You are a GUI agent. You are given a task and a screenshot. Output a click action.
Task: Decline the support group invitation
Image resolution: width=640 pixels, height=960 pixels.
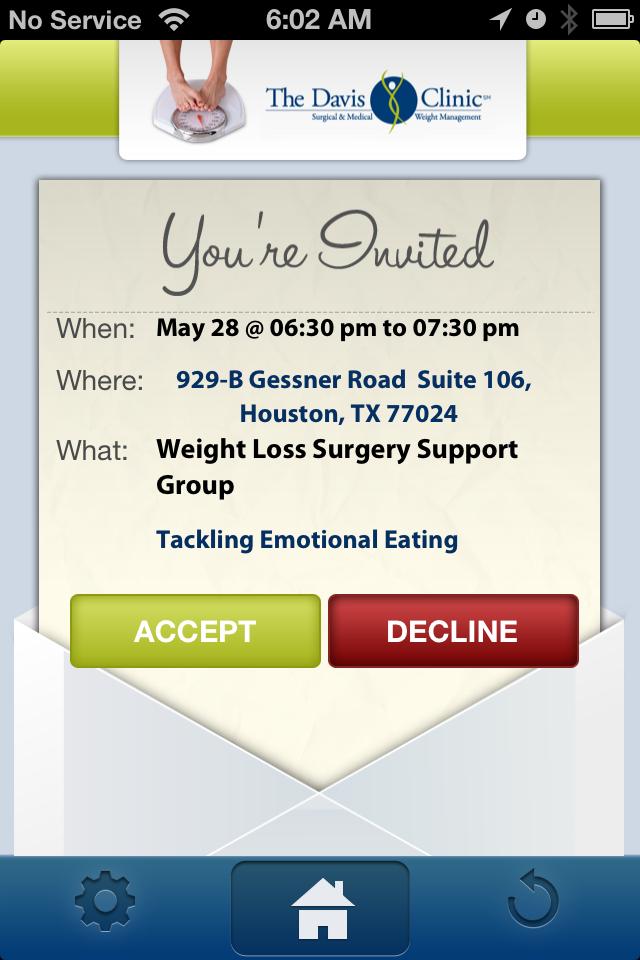(x=453, y=631)
